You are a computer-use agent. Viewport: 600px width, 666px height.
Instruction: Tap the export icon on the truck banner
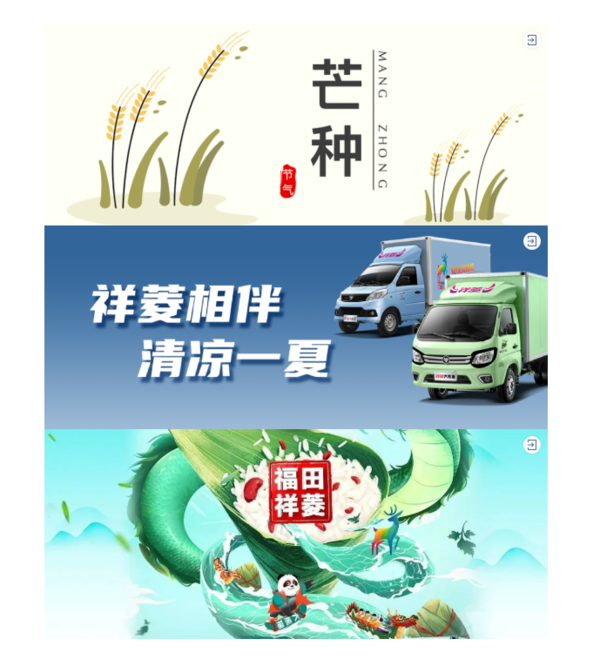pos(532,241)
